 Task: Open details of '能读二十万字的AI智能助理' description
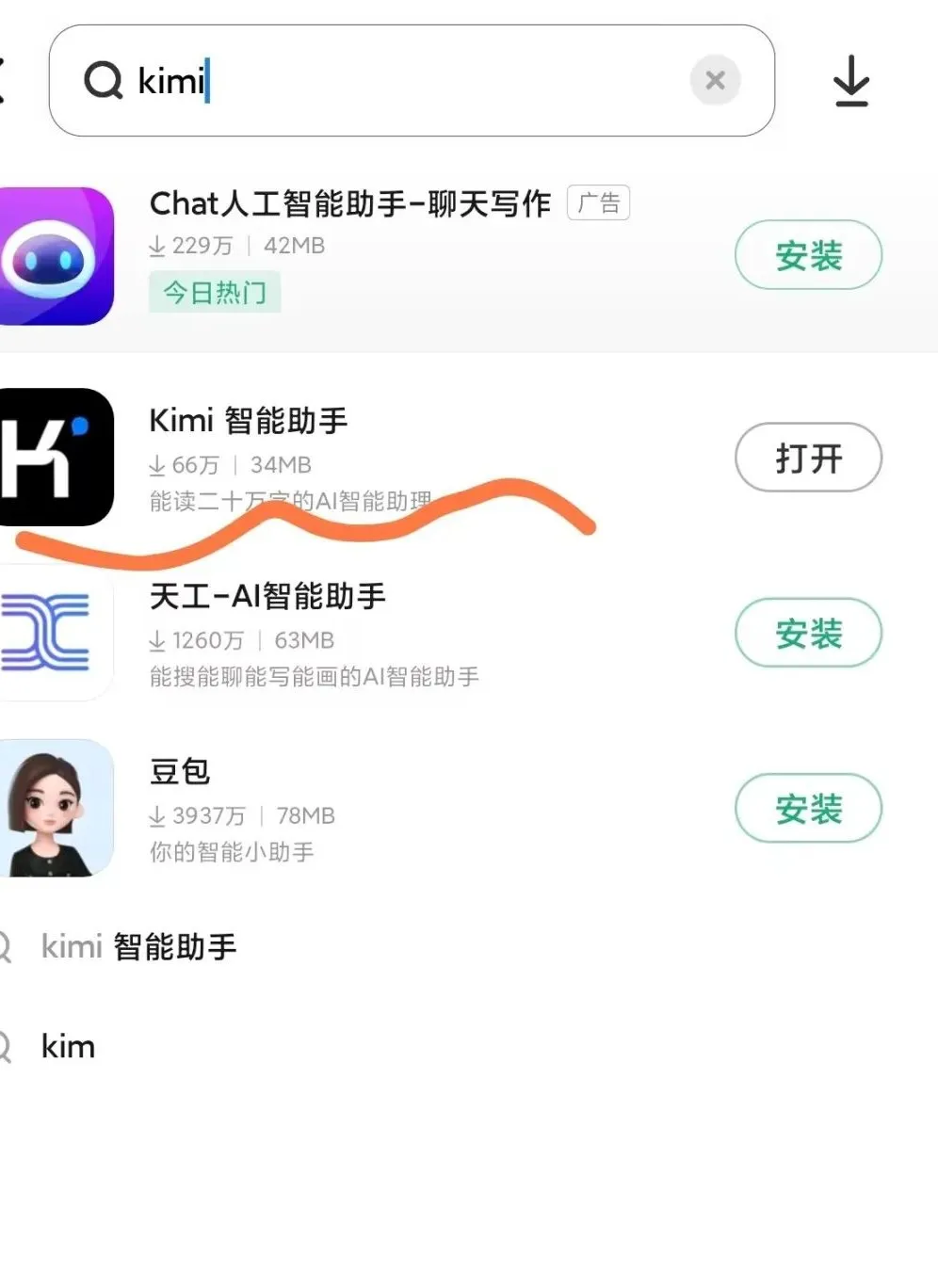288,502
